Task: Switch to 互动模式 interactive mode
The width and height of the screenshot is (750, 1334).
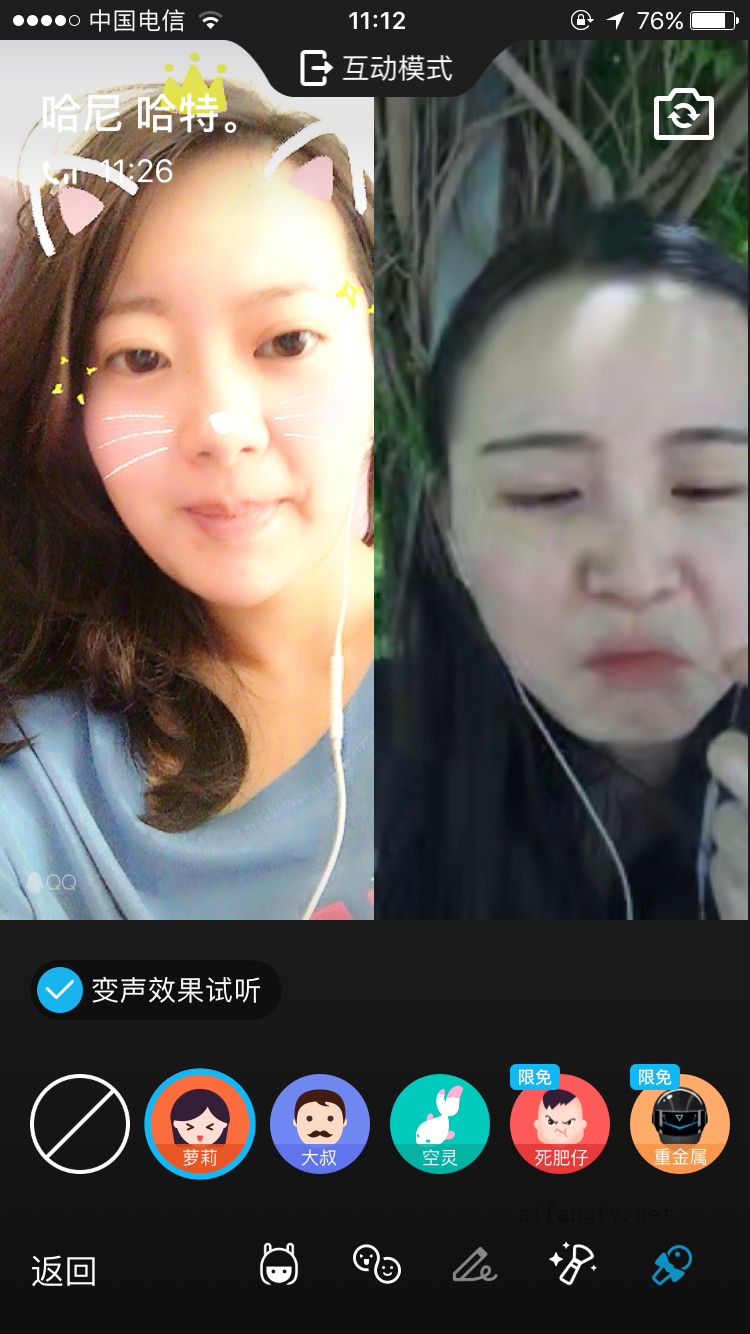Action: click(376, 68)
